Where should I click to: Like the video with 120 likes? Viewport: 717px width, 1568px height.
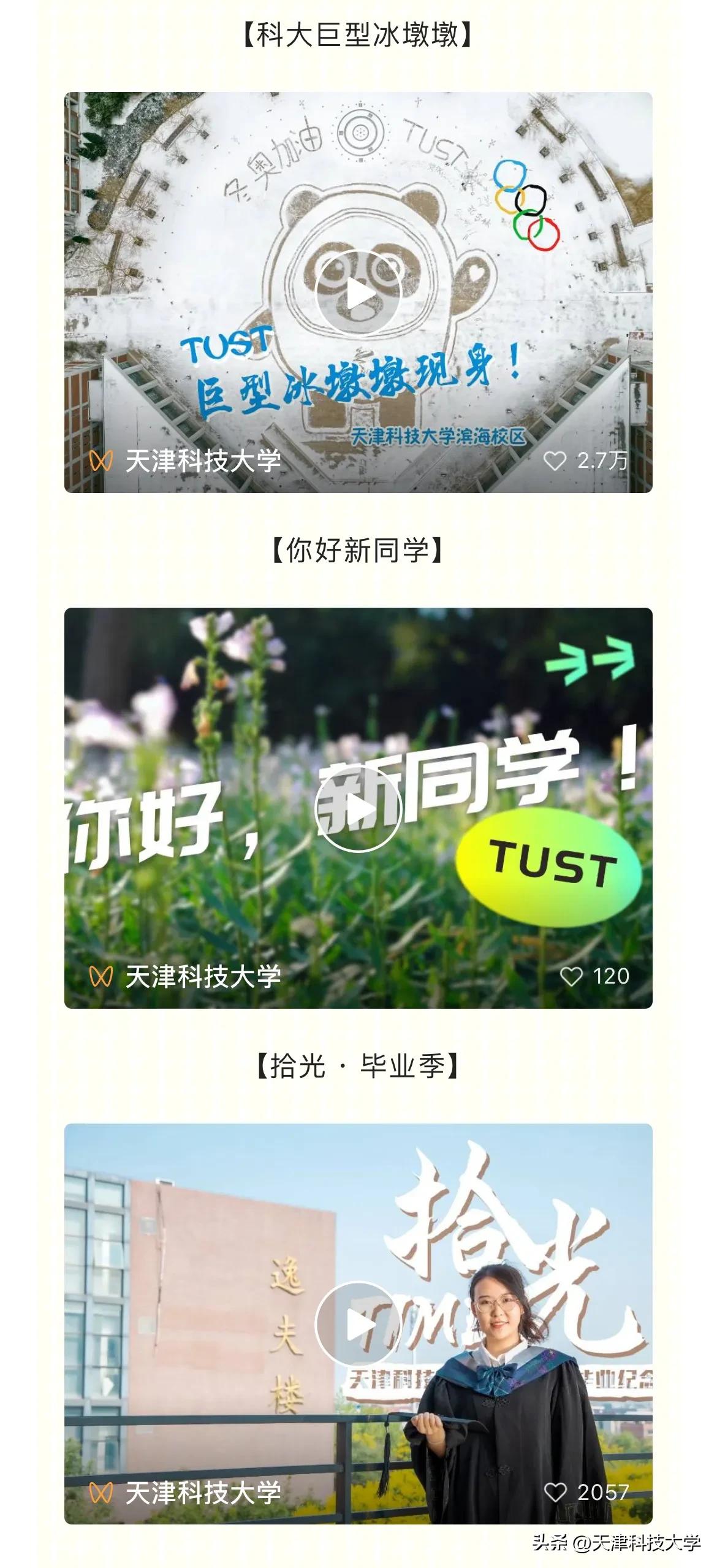click(x=571, y=976)
